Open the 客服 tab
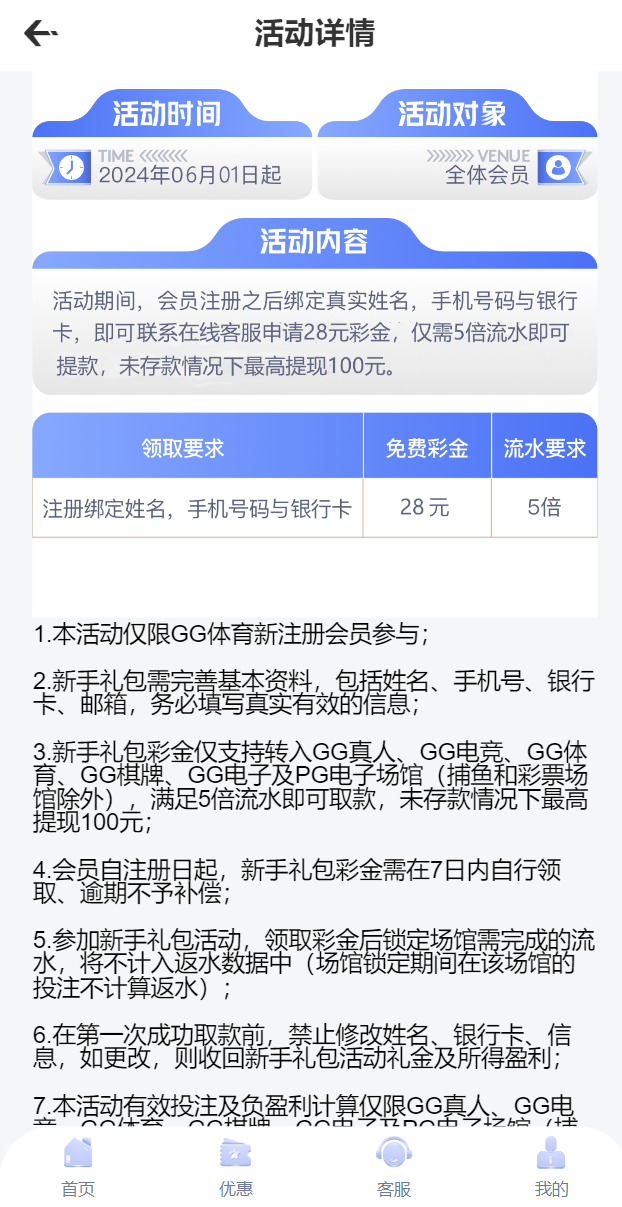622x1207 pixels. (394, 1167)
